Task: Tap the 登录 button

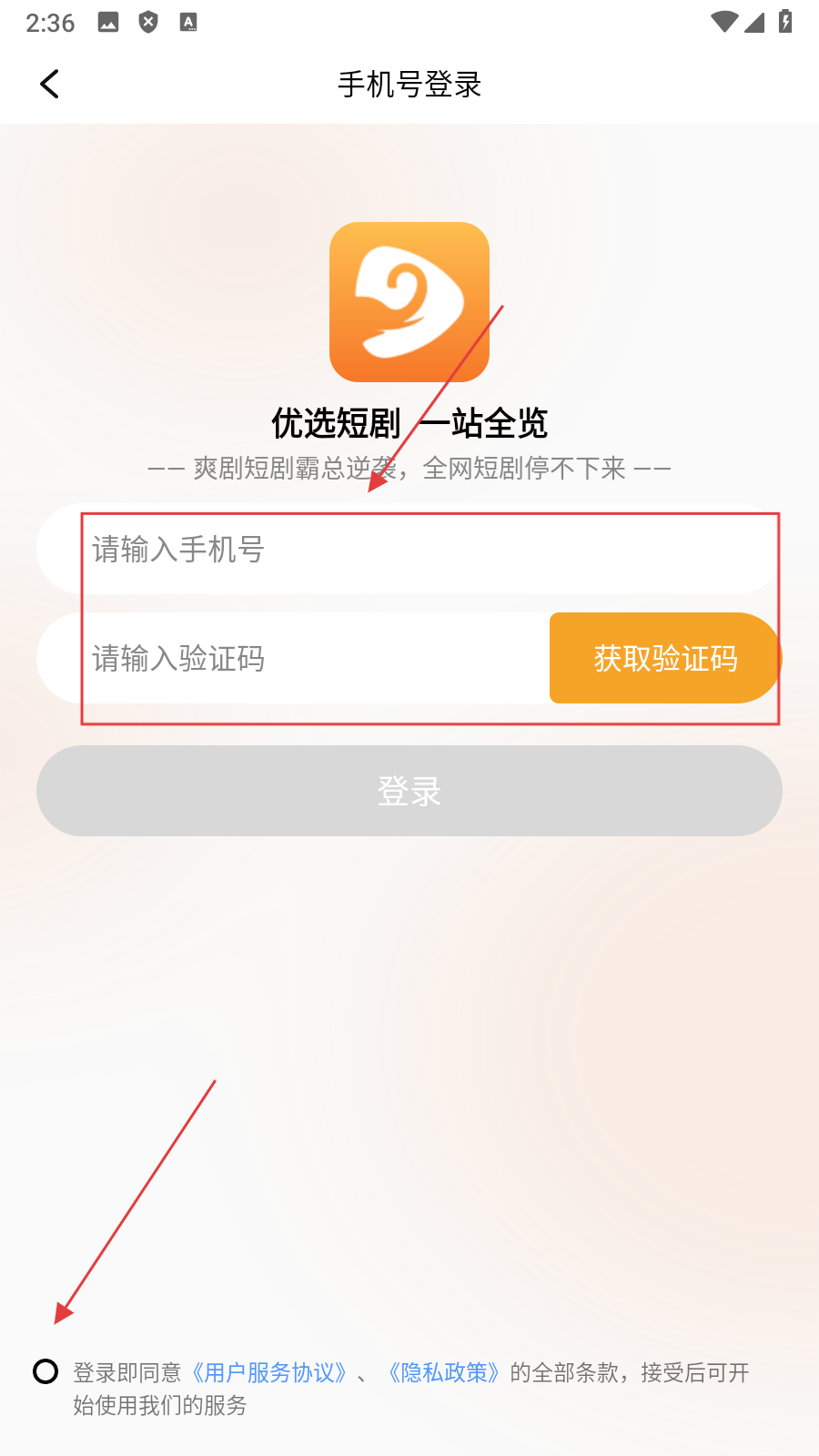Action: (x=409, y=791)
